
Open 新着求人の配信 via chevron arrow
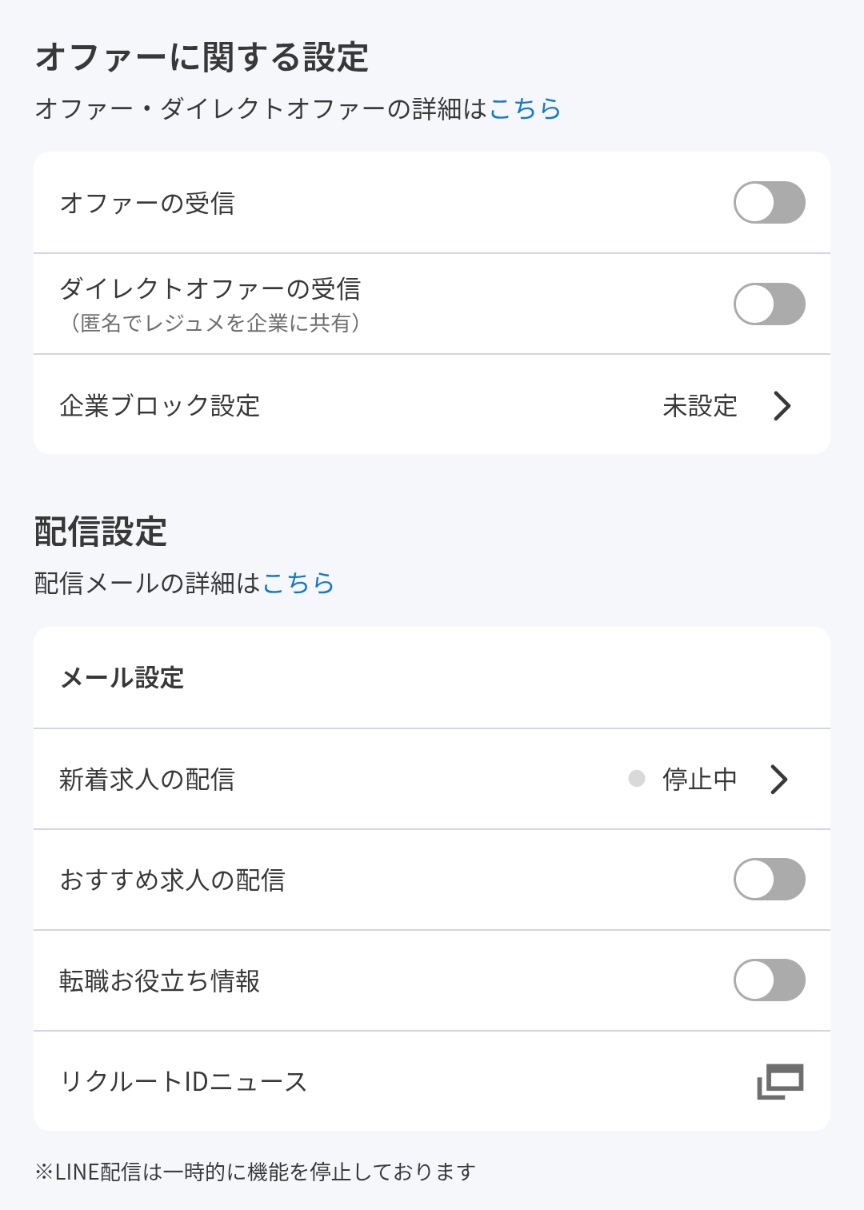click(x=778, y=779)
